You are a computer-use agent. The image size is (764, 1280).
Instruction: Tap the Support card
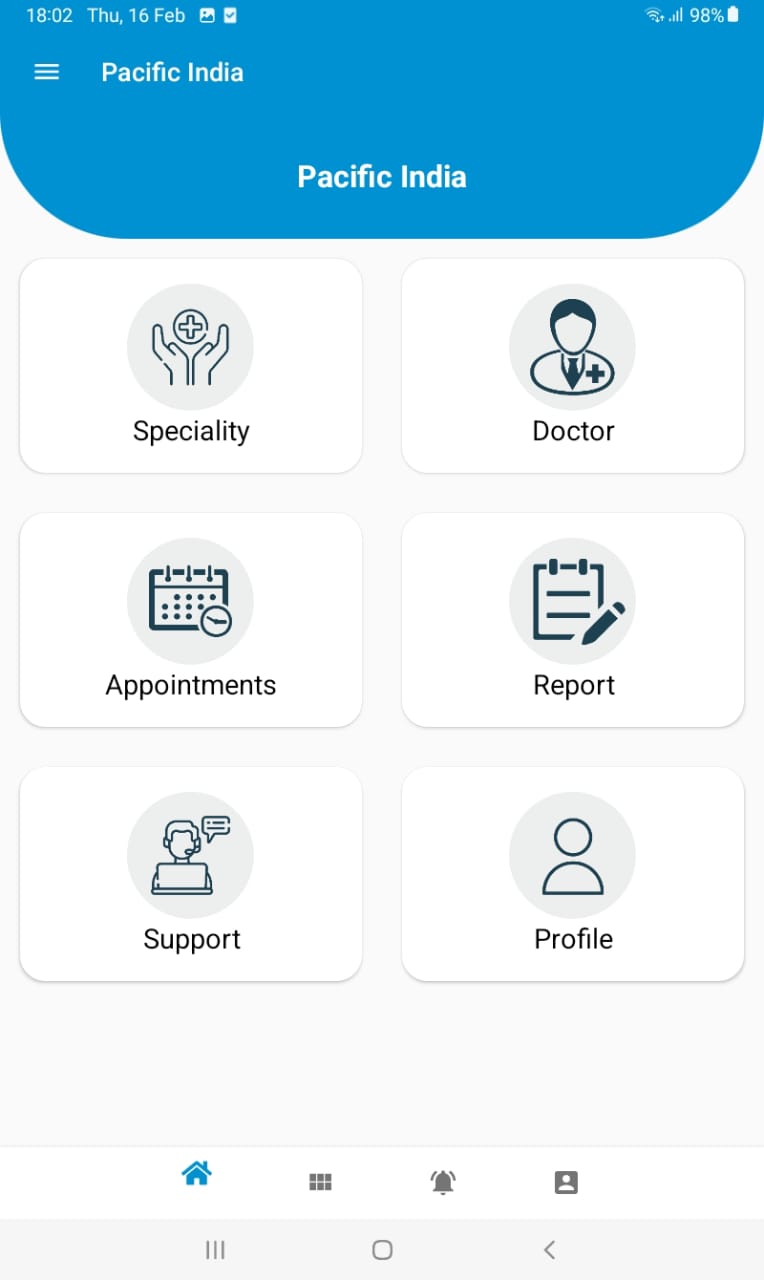[x=191, y=874]
